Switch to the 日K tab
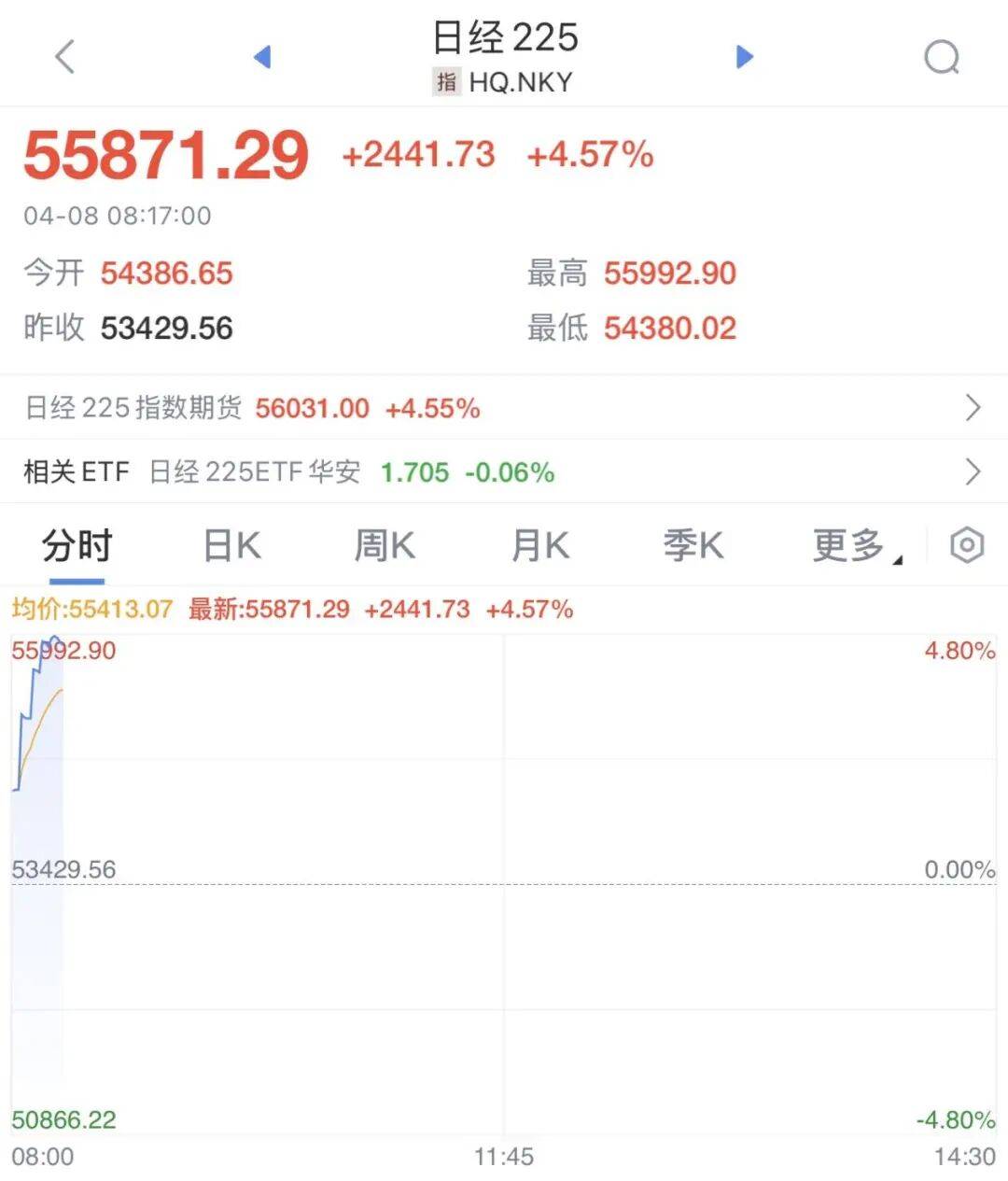The height and width of the screenshot is (1181, 1008). click(x=231, y=545)
